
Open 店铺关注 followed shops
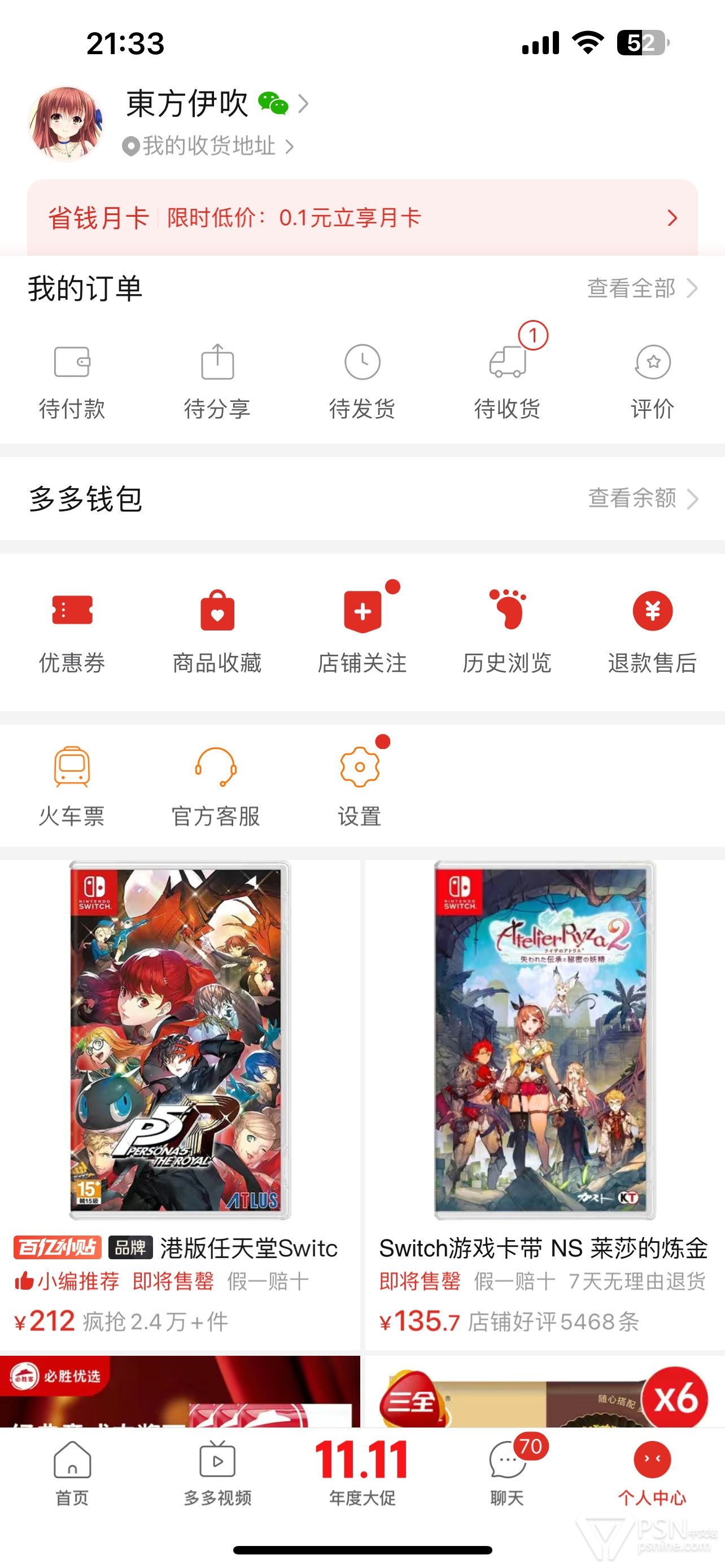[362, 631]
